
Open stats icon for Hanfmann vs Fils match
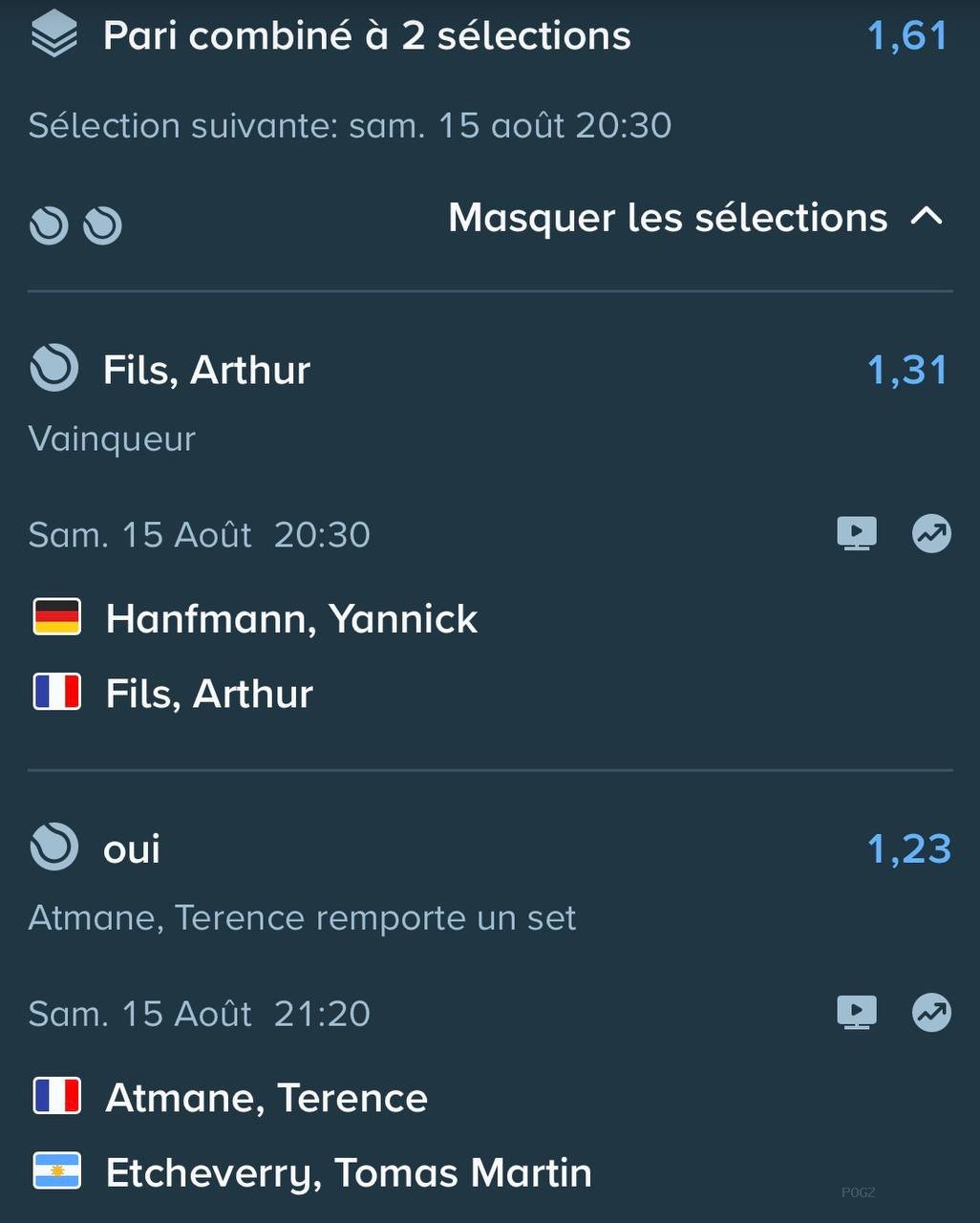coord(931,533)
